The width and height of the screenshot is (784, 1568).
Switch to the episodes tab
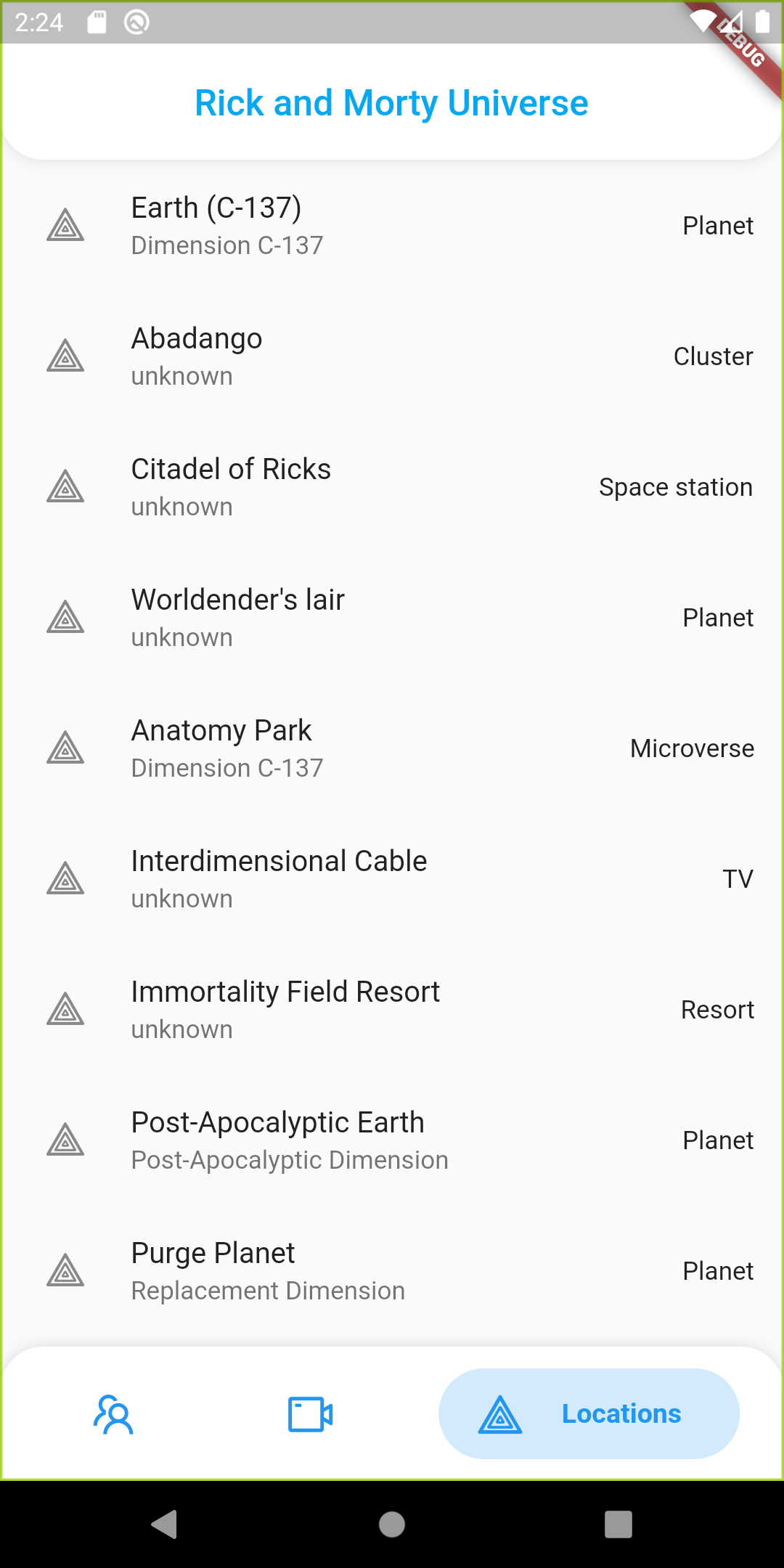pyautogui.click(x=310, y=1414)
